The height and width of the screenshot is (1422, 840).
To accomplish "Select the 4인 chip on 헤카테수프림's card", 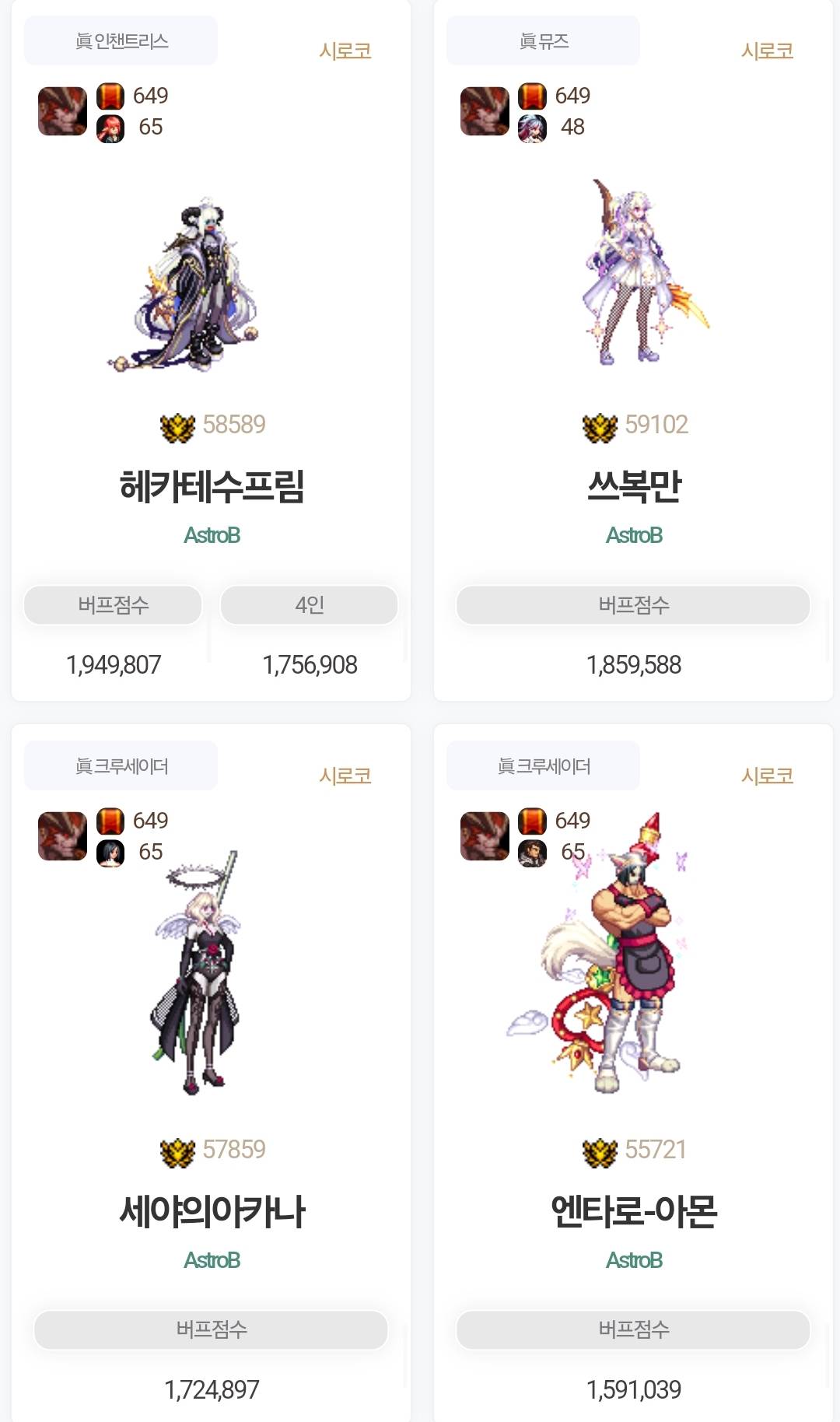I will [309, 605].
